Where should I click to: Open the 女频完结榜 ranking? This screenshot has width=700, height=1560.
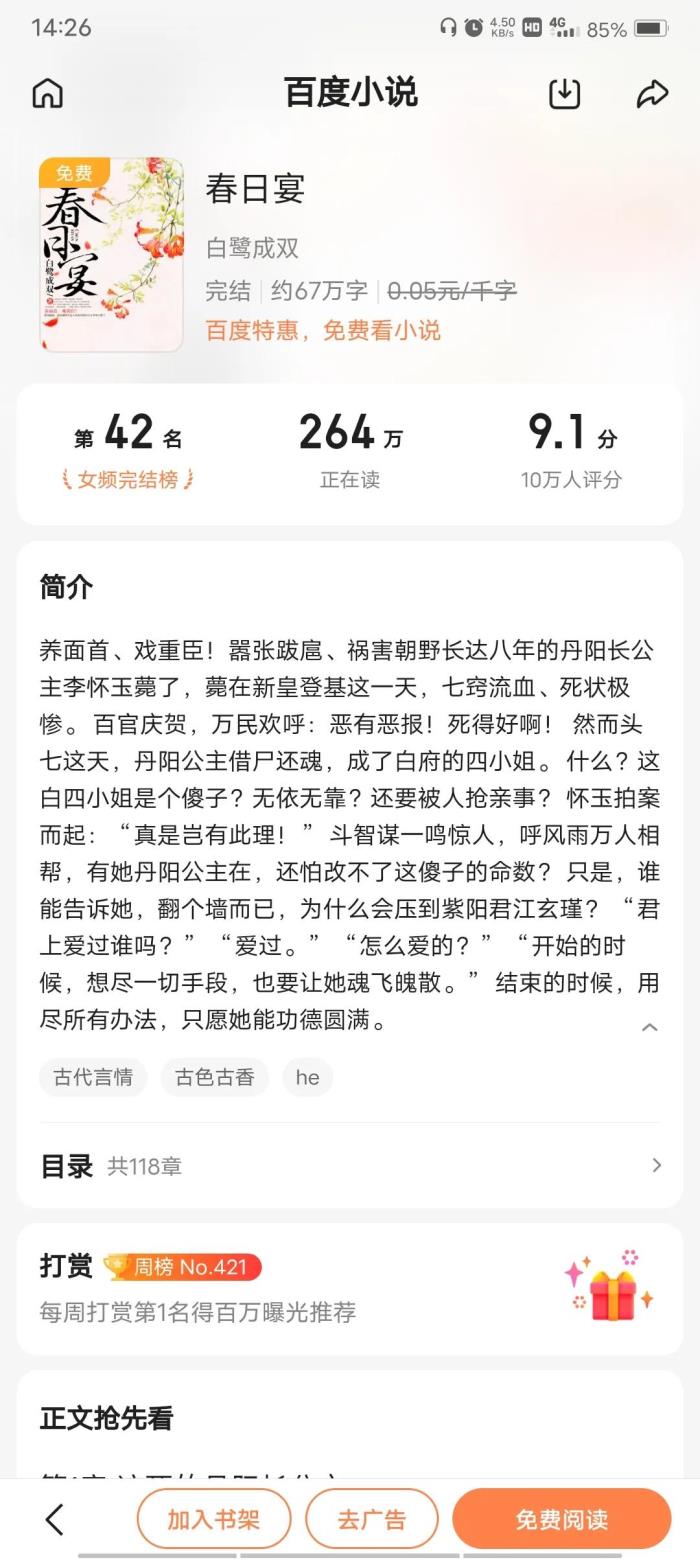click(127, 480)
